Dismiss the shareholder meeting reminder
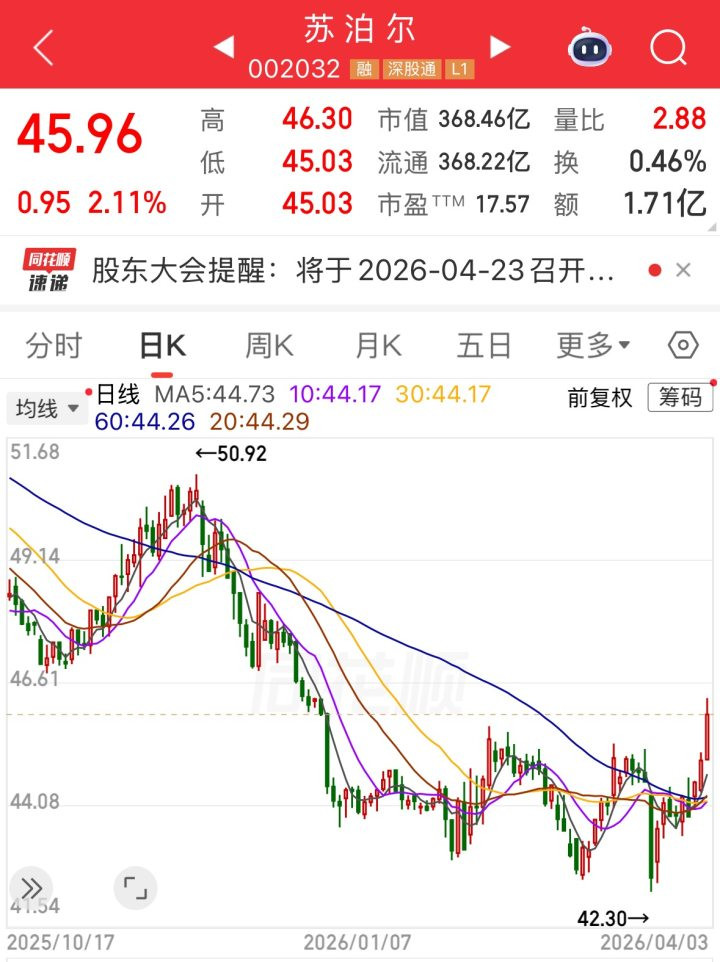Image resolution: width=720 pixels, height=962 pixels. (684, 270)
